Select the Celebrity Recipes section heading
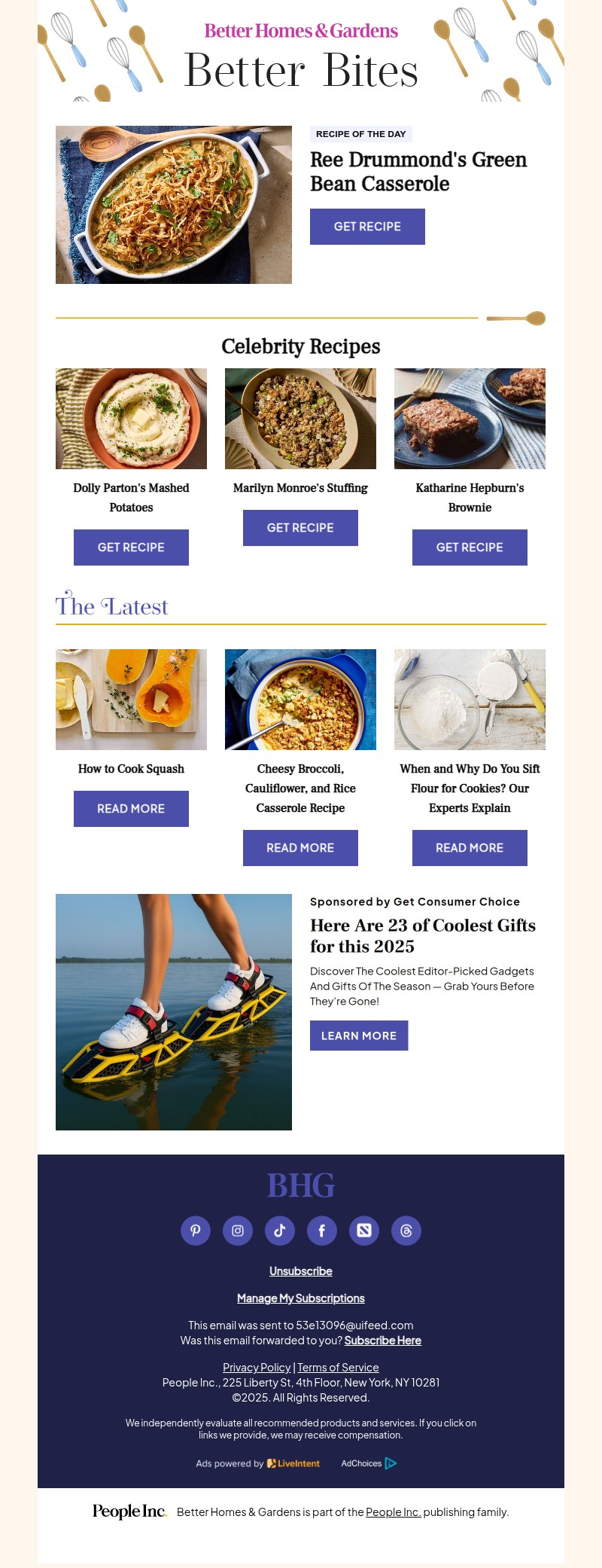602x1568 pixels. pyautogui.click(x=300, y=346)
